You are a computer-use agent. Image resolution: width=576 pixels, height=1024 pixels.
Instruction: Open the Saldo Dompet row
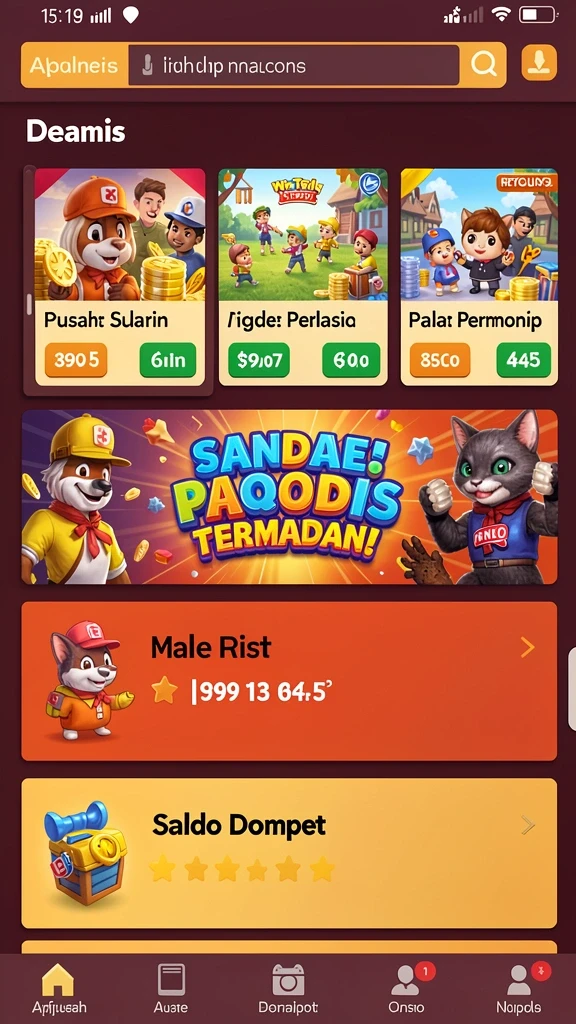289,853
